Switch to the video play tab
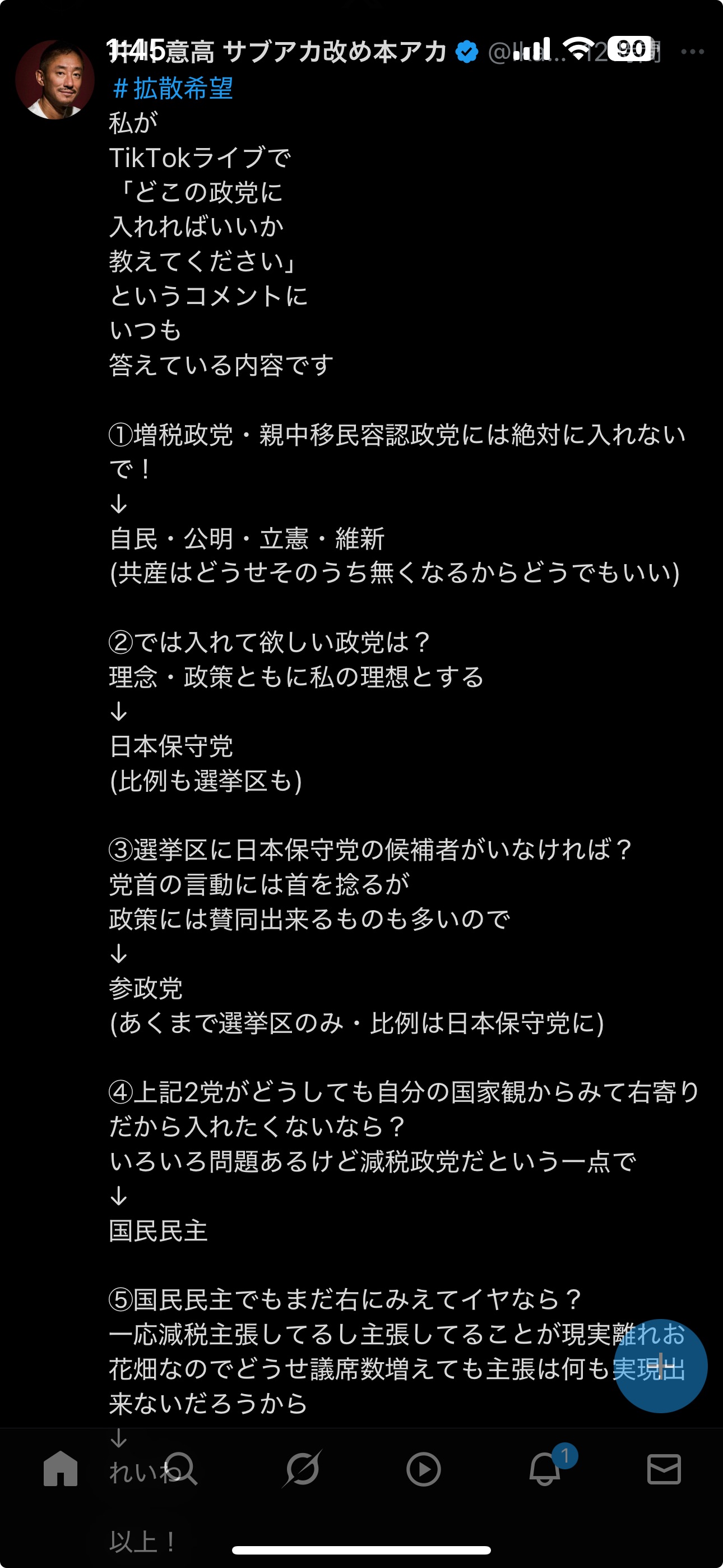Image resolution: width=723 pixels, height=1568 pixels. tap(423, 1469)
